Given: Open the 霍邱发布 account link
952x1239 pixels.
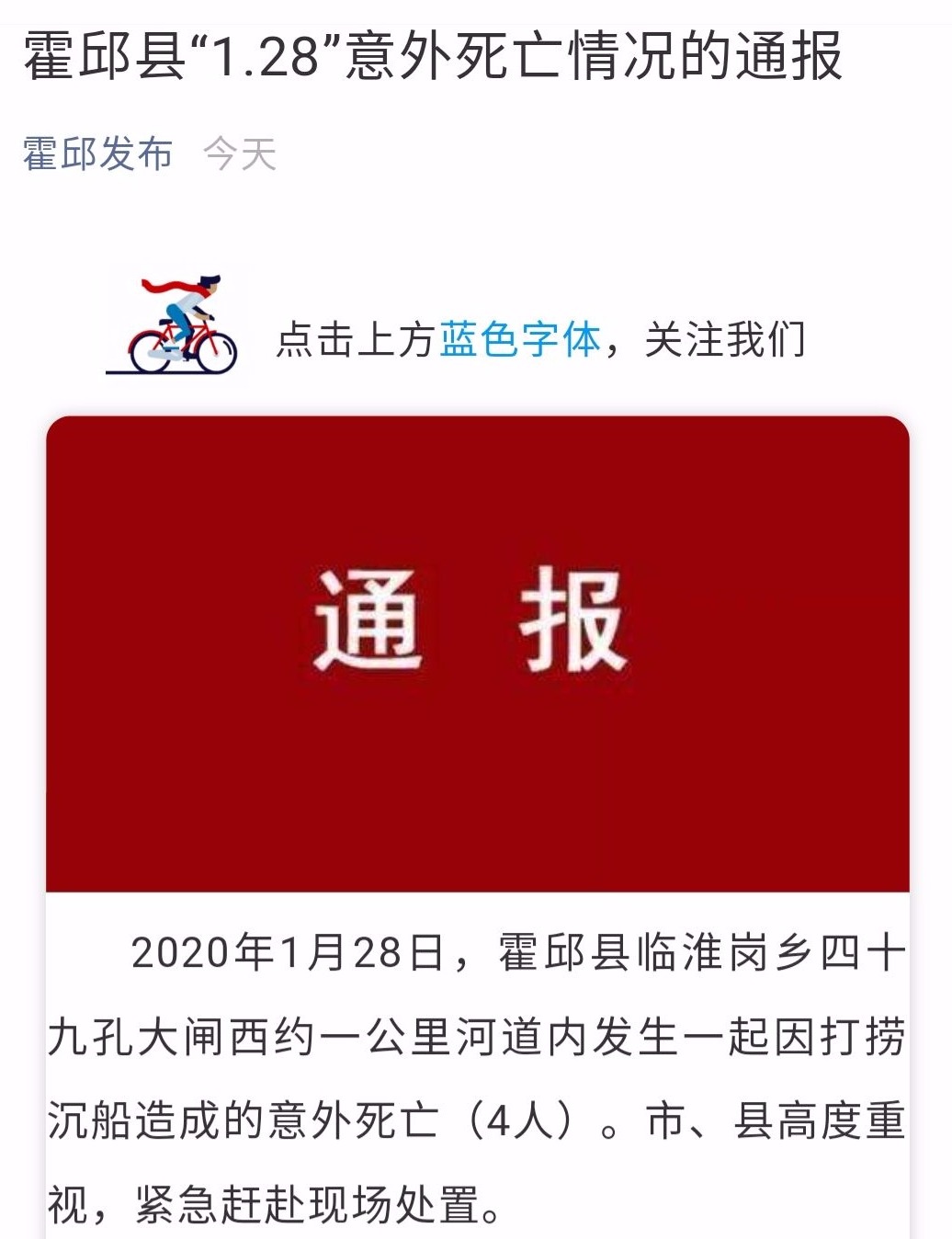Looking at the screenshot, I should click(97, 153).
